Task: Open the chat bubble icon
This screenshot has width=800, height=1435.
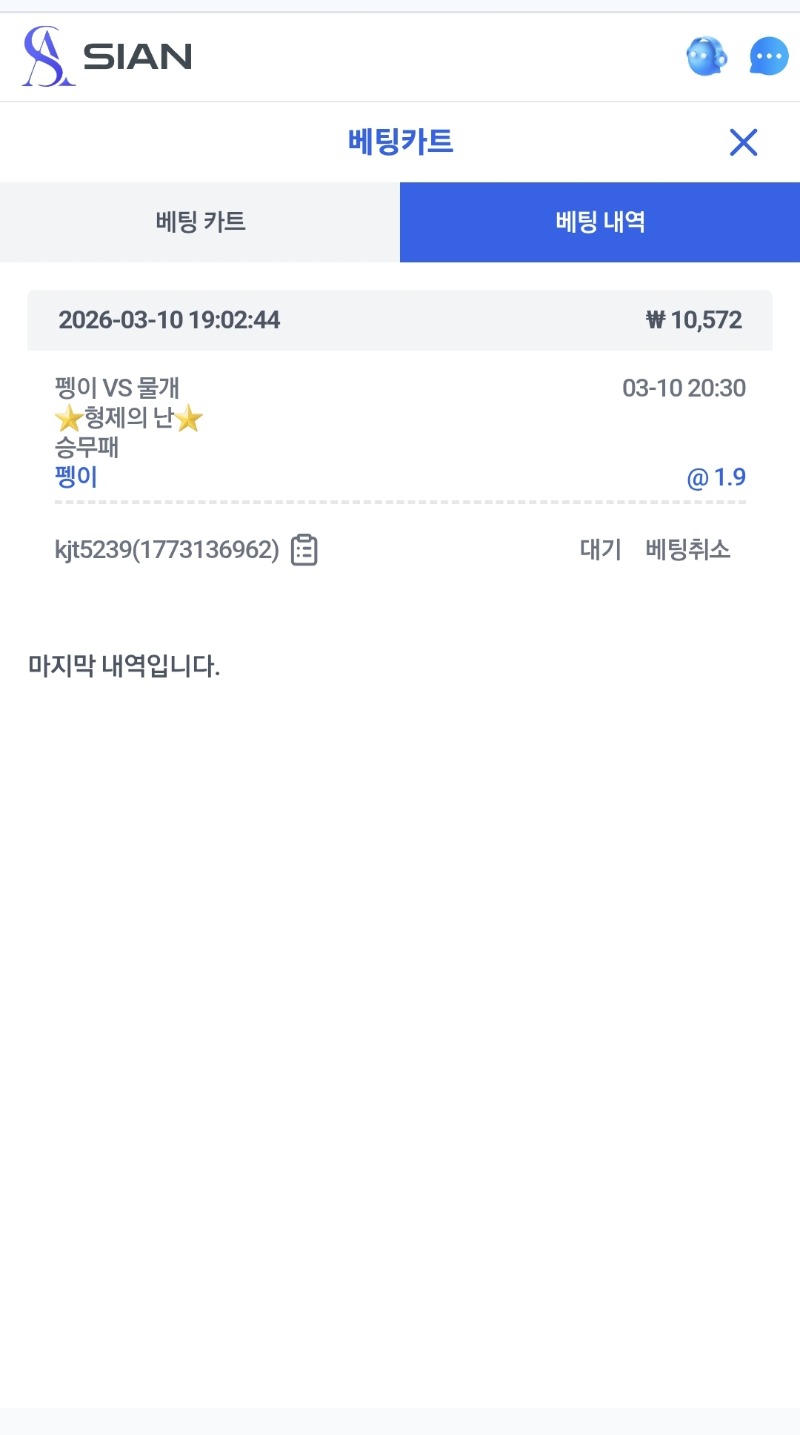Action: coord(769,57)
